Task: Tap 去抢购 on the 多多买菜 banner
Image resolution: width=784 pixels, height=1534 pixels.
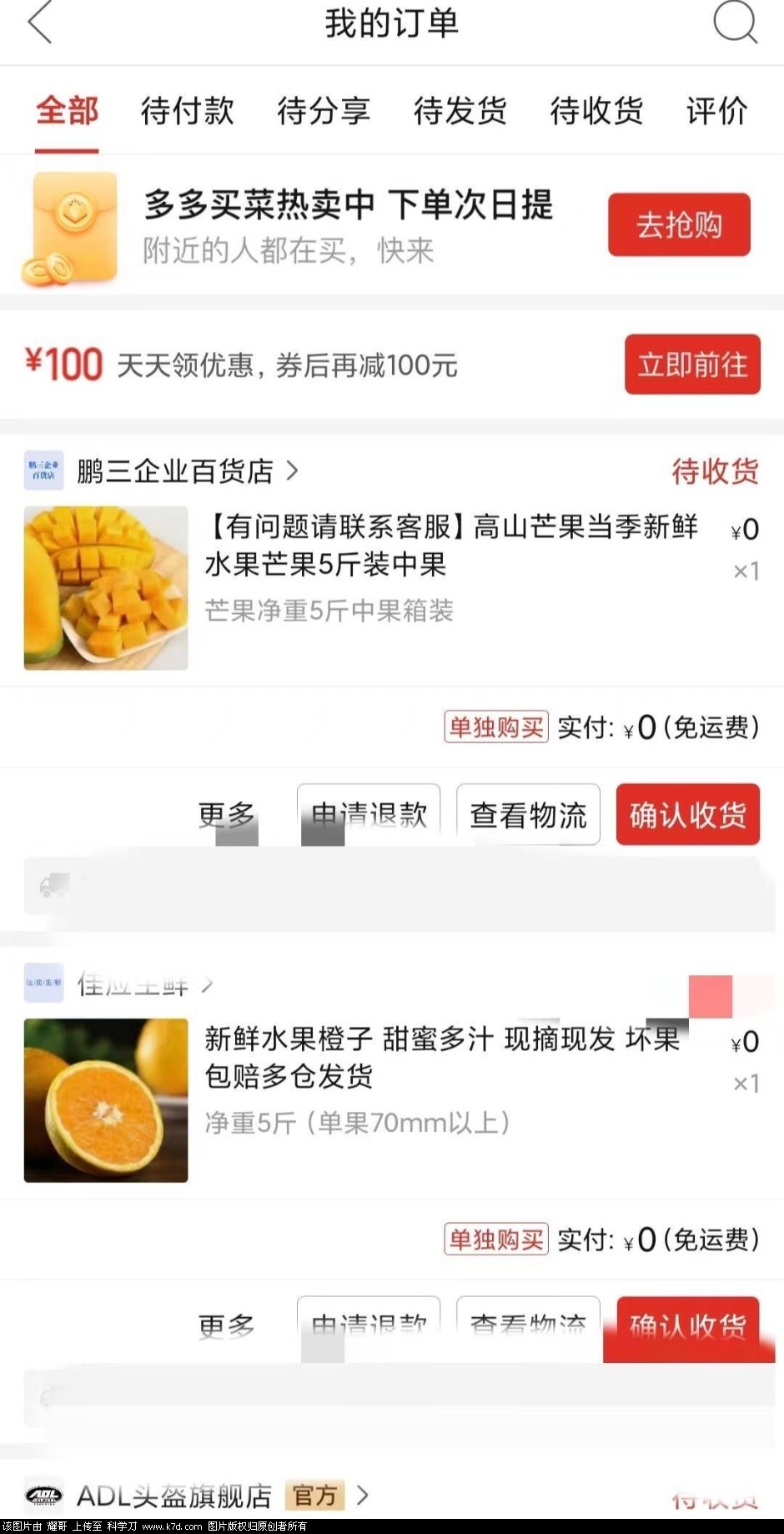Action: (679, 225)
